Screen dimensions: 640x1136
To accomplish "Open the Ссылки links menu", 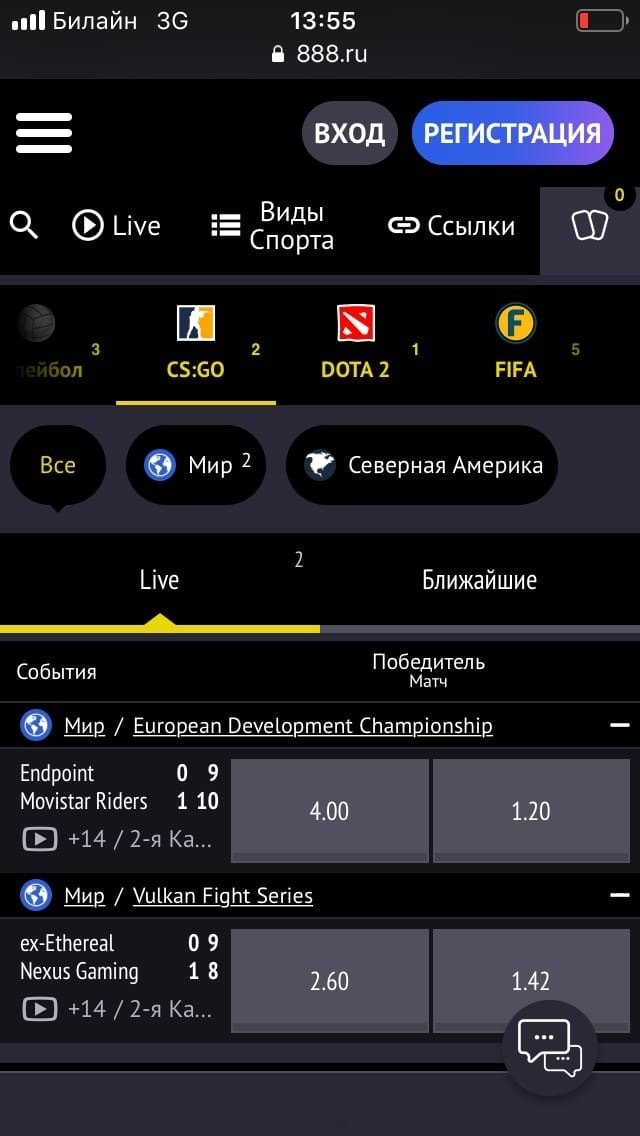I will tap(451, 226).
